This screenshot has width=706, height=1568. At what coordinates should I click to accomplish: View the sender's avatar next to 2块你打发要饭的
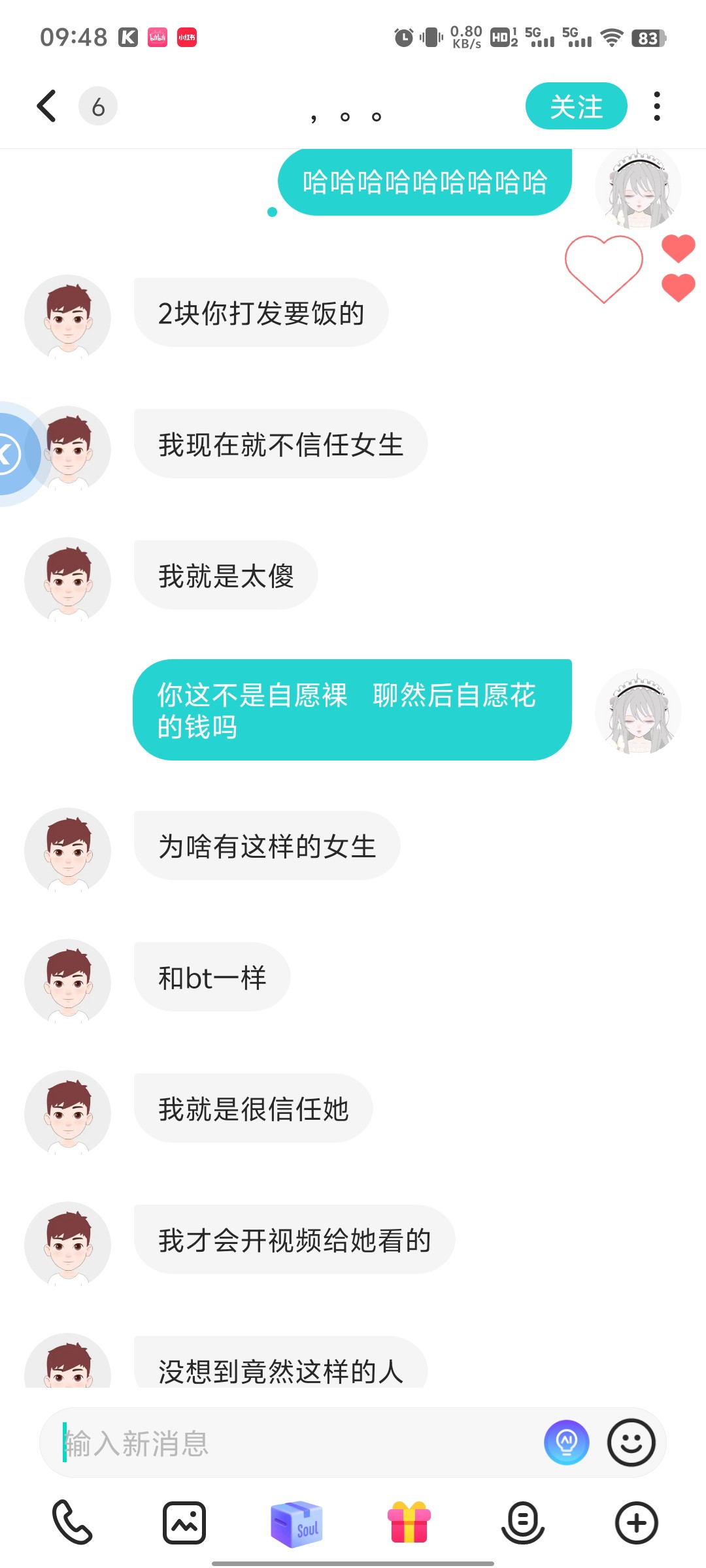click(x=67, y=318)
